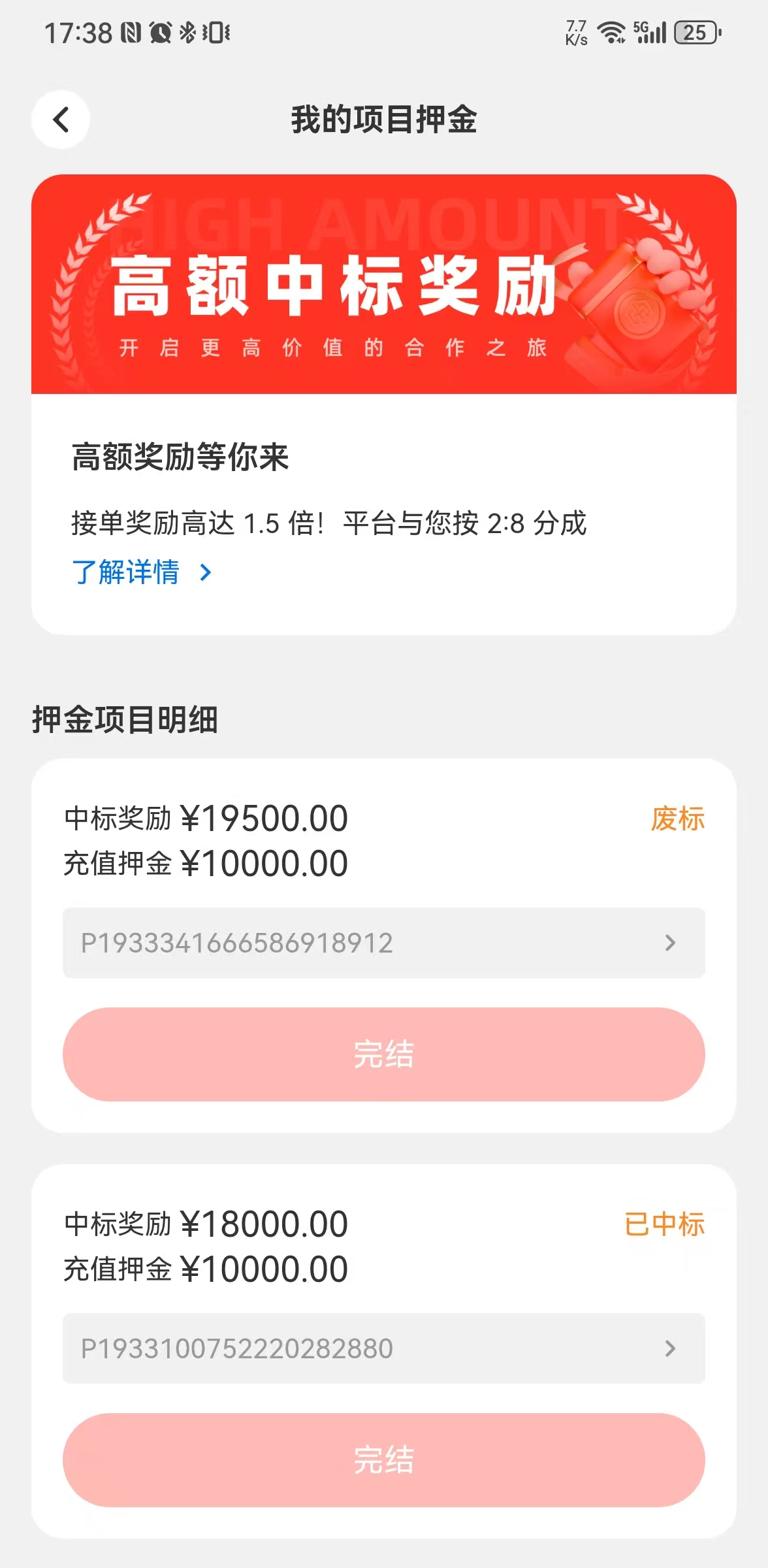
Task: Tap 完结 for the ¥18000.00 reward project
Action: tap(383, 1460)
